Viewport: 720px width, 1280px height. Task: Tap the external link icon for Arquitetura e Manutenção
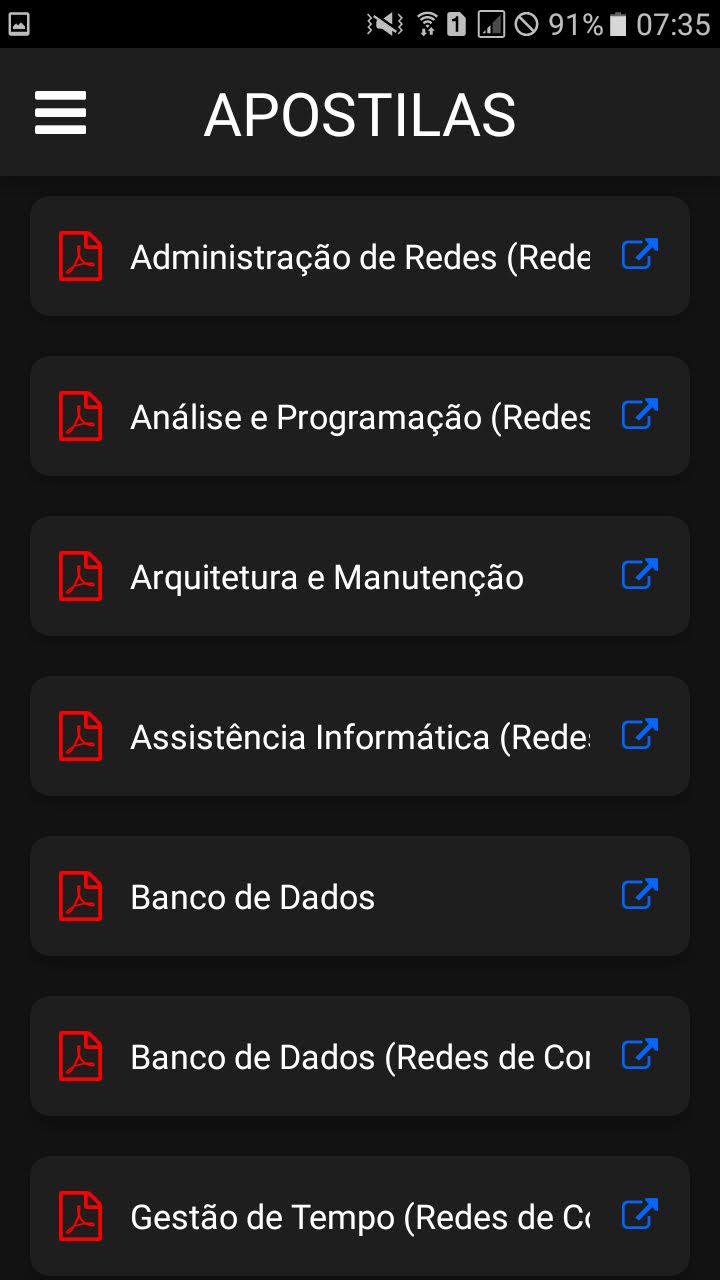coord(639,575)
